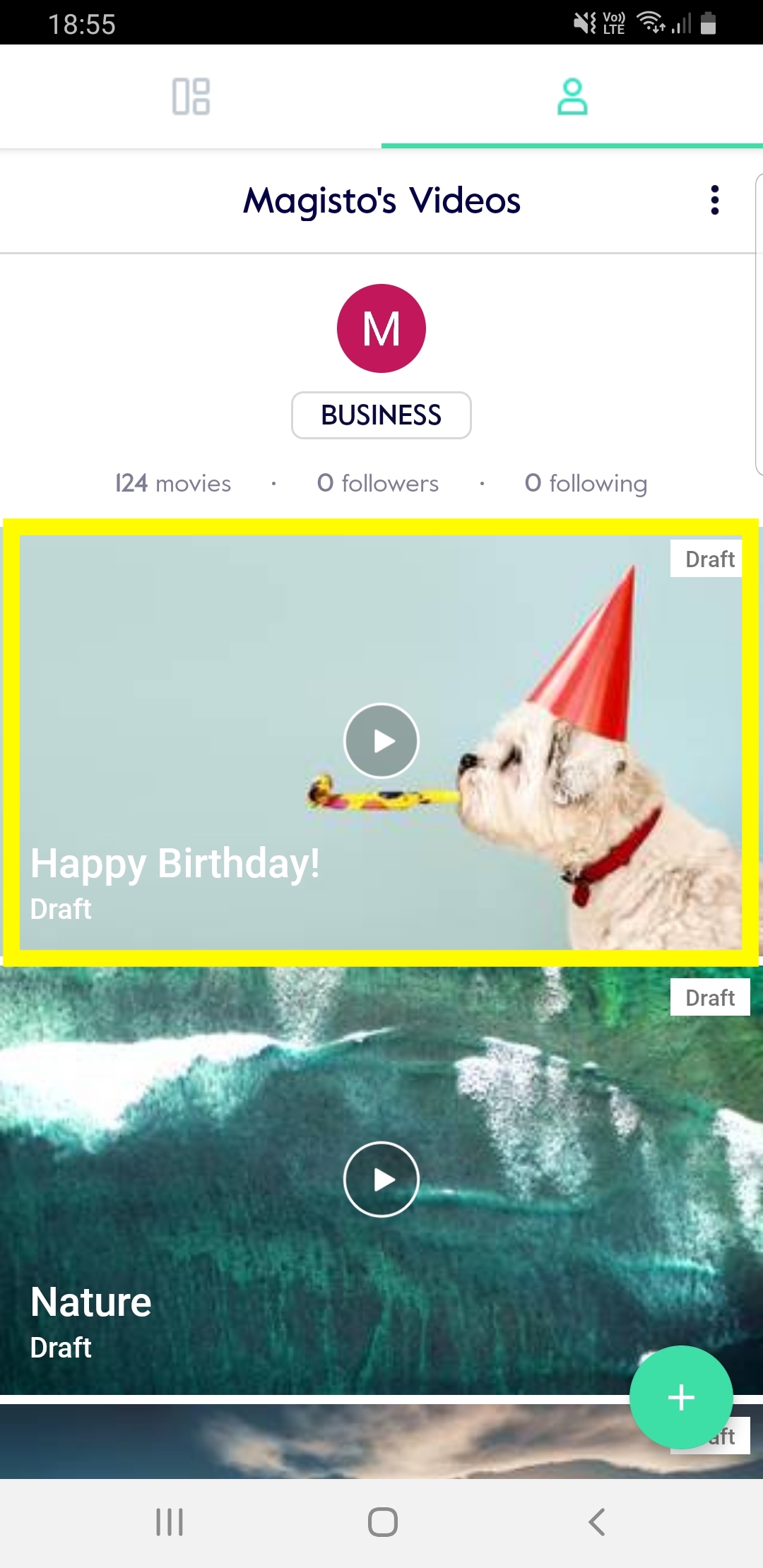This screenshot has height=1568, width=763.
Task: View the 0 following list
Action: click(586, 483)
